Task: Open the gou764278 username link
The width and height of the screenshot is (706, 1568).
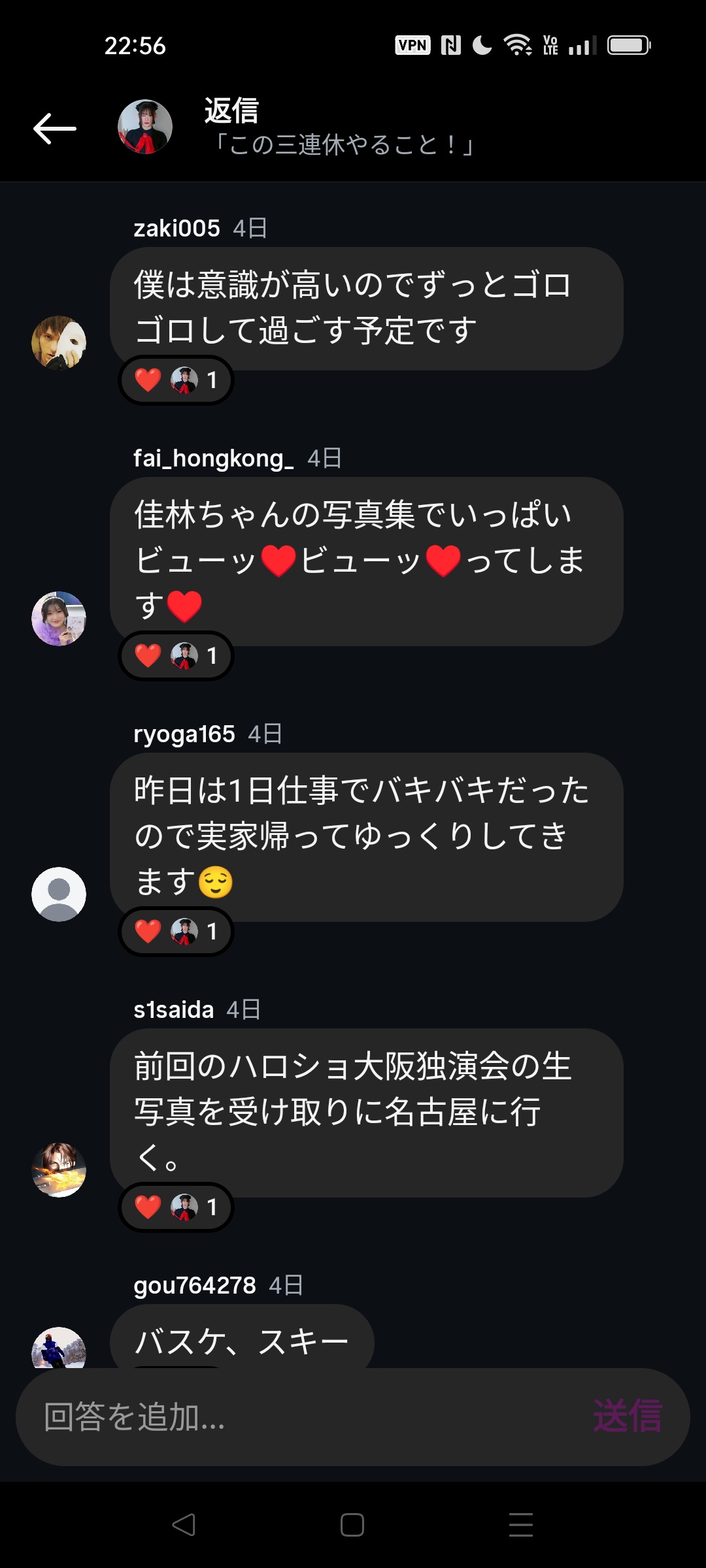Action: (x=194, y=1285)
